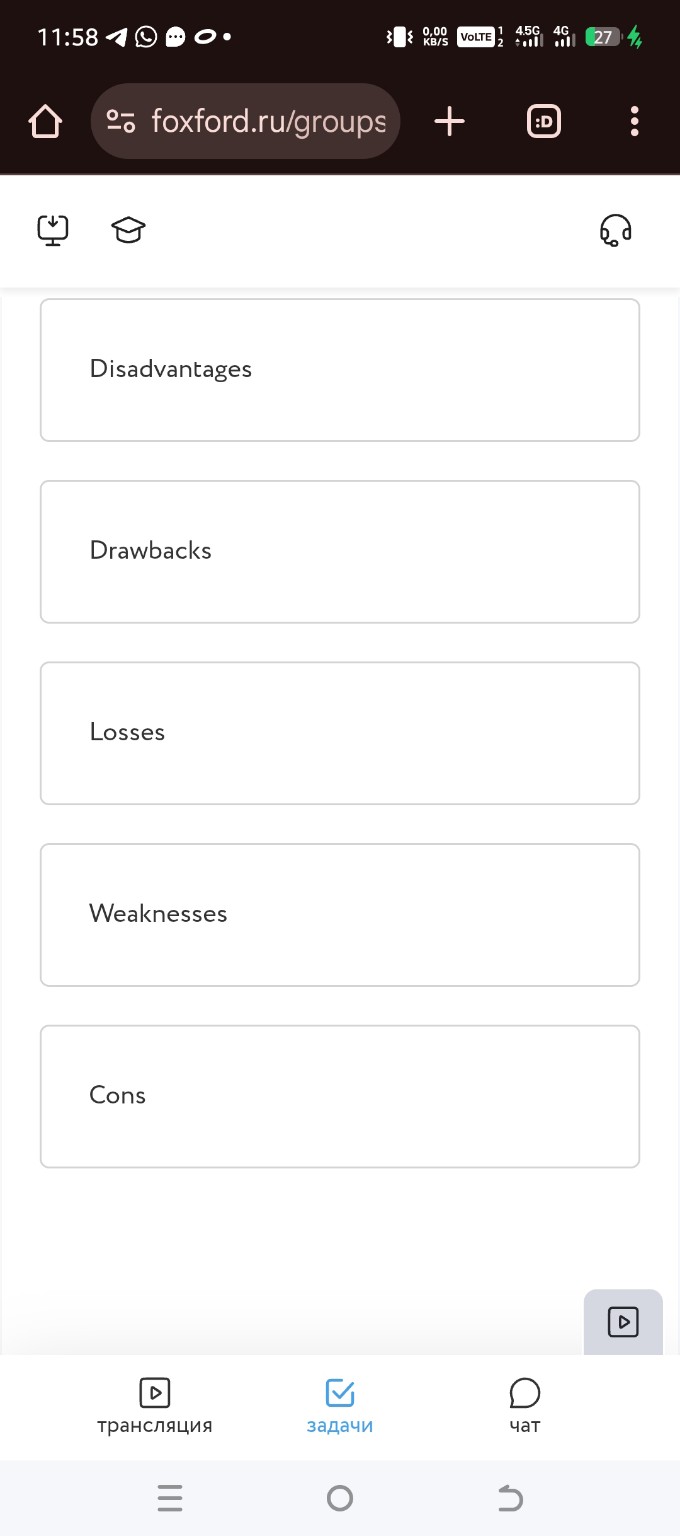The height and width of the screenshot is (1536, 680).
Task: Open the задачи tab
Action: click(340, 1406)
